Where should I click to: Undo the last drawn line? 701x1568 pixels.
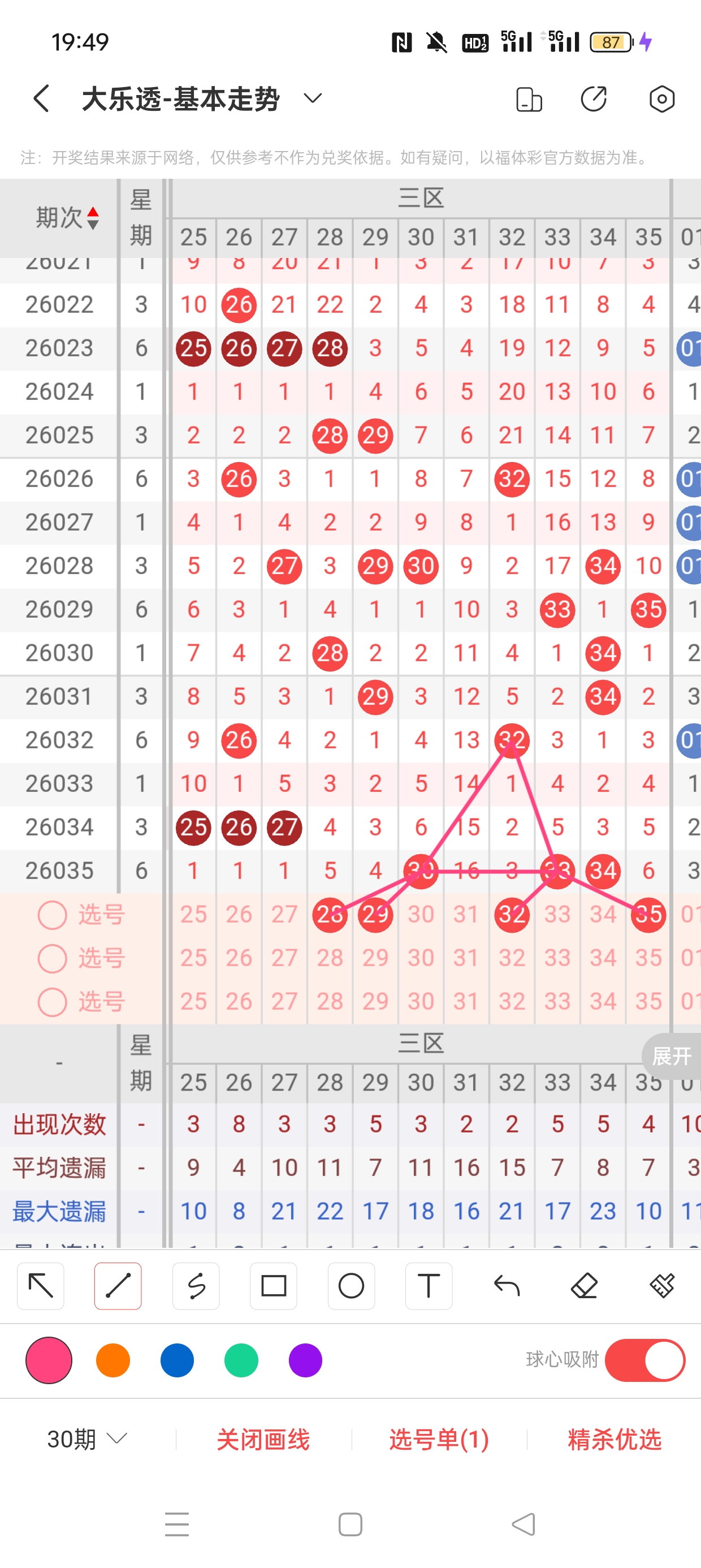(507, 1286)
